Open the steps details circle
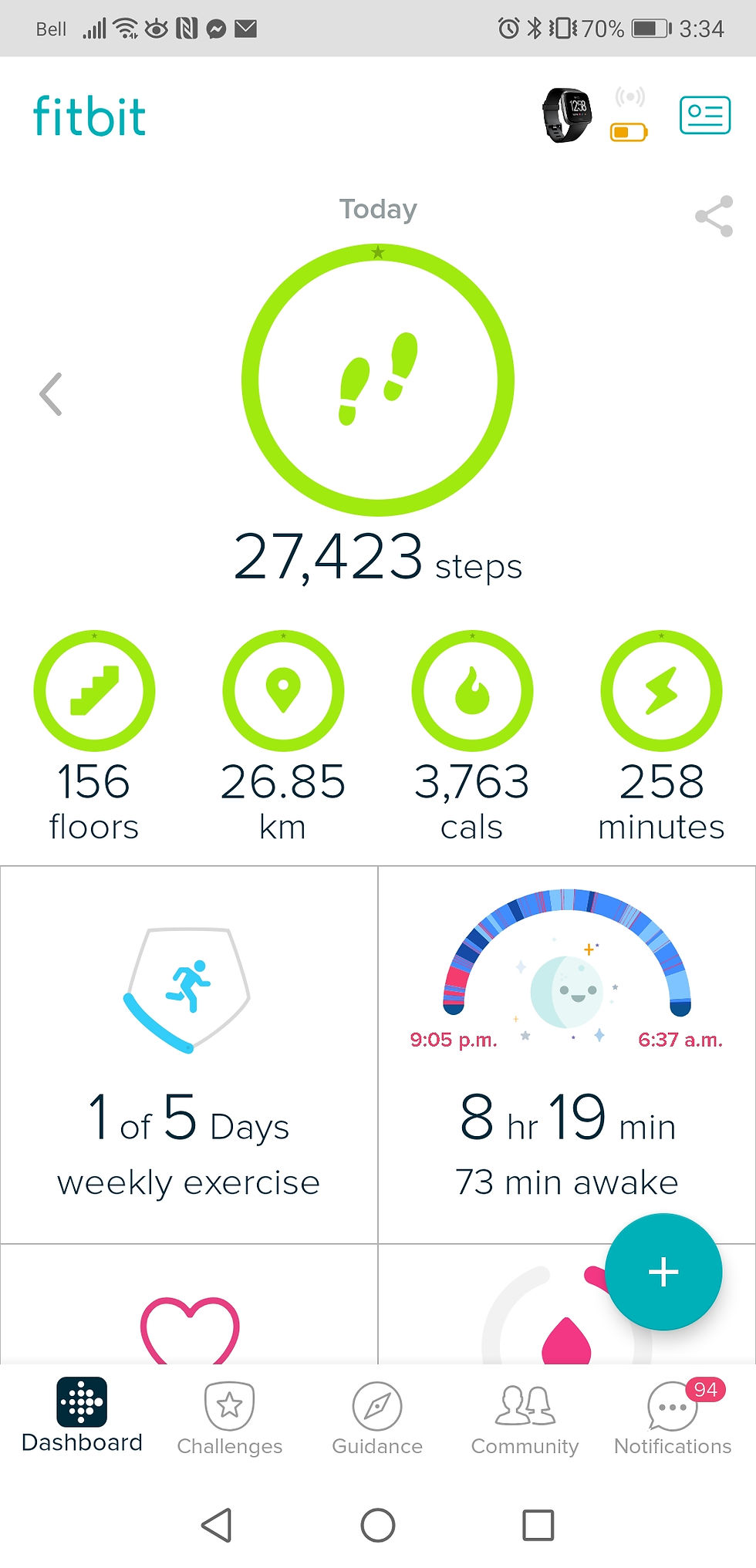756x1568 pixels. click(378, 380)
